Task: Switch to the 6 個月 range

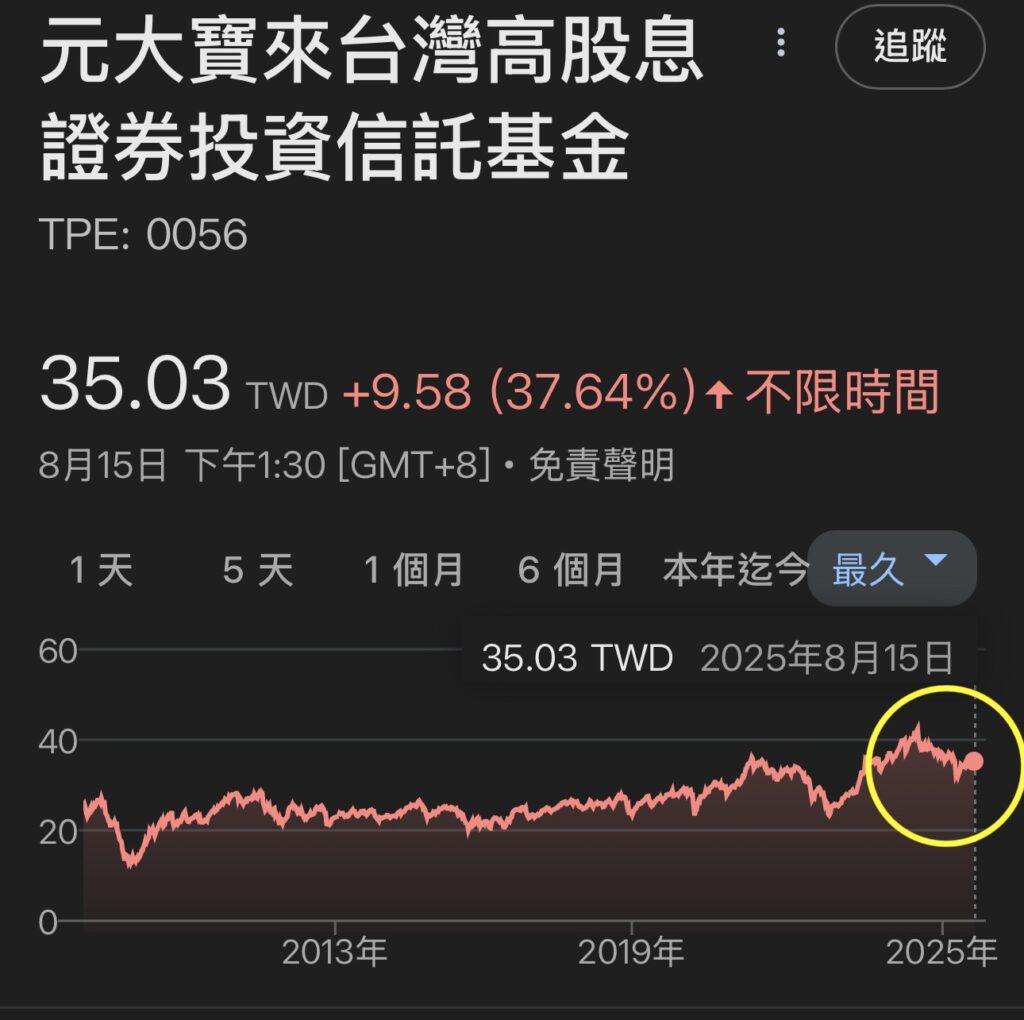Action: [571, 570]
